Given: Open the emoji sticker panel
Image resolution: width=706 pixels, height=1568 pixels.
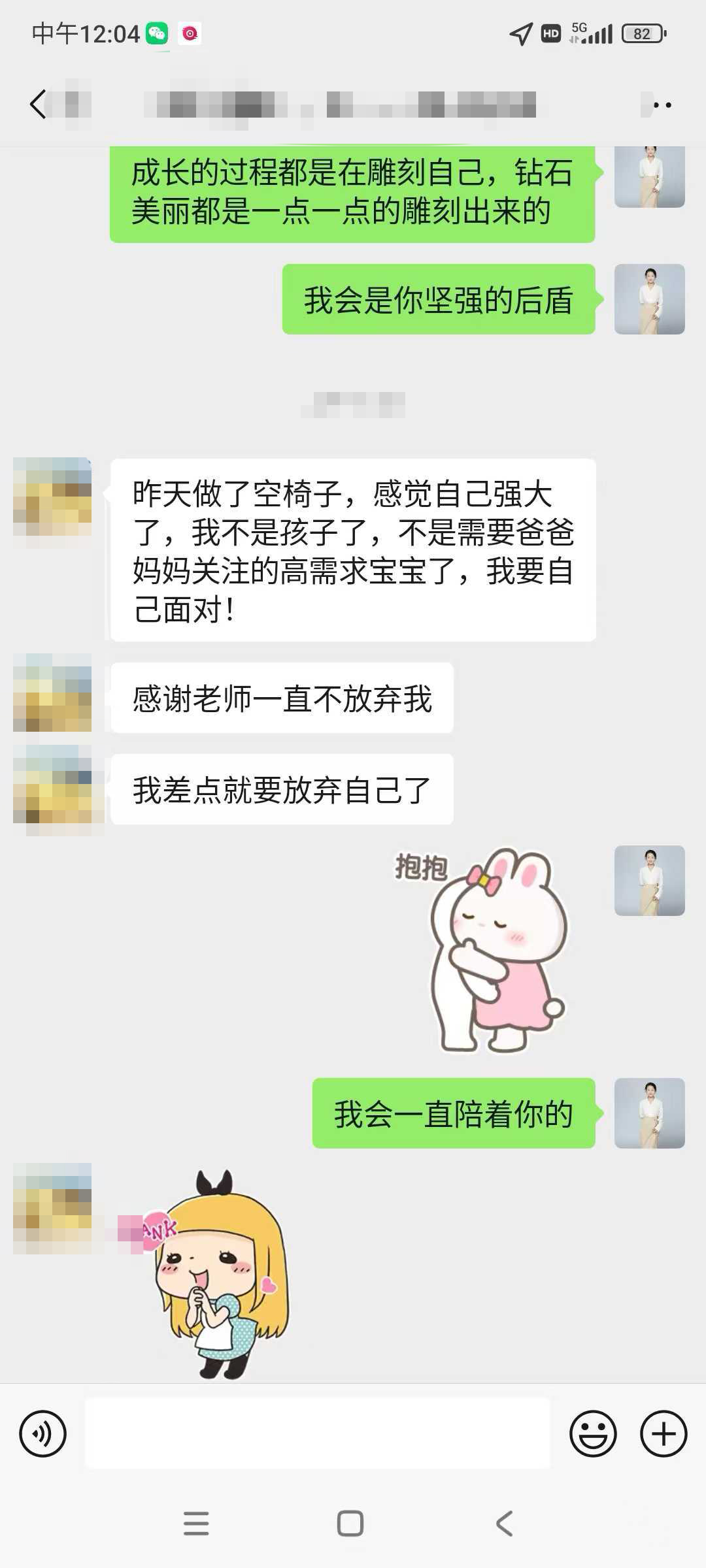Looking at the screenshot, I should click(x=593, y=1434).
